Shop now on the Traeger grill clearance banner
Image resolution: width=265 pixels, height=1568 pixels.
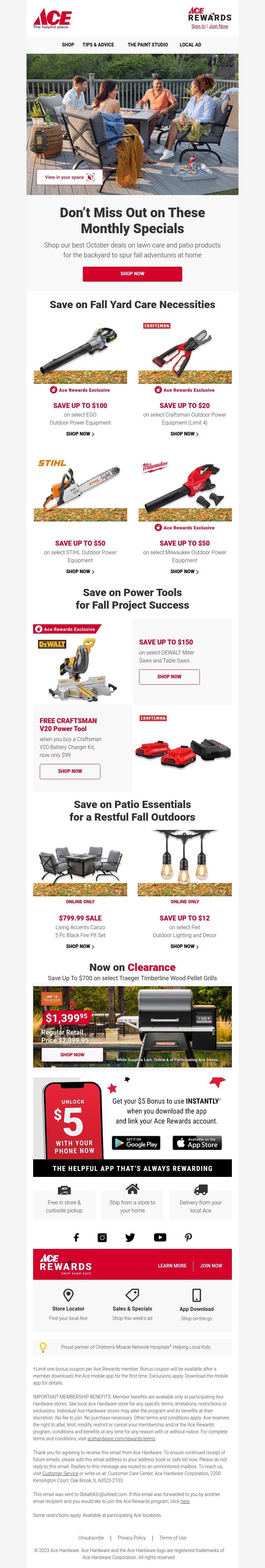click(x=72, y=1054)
